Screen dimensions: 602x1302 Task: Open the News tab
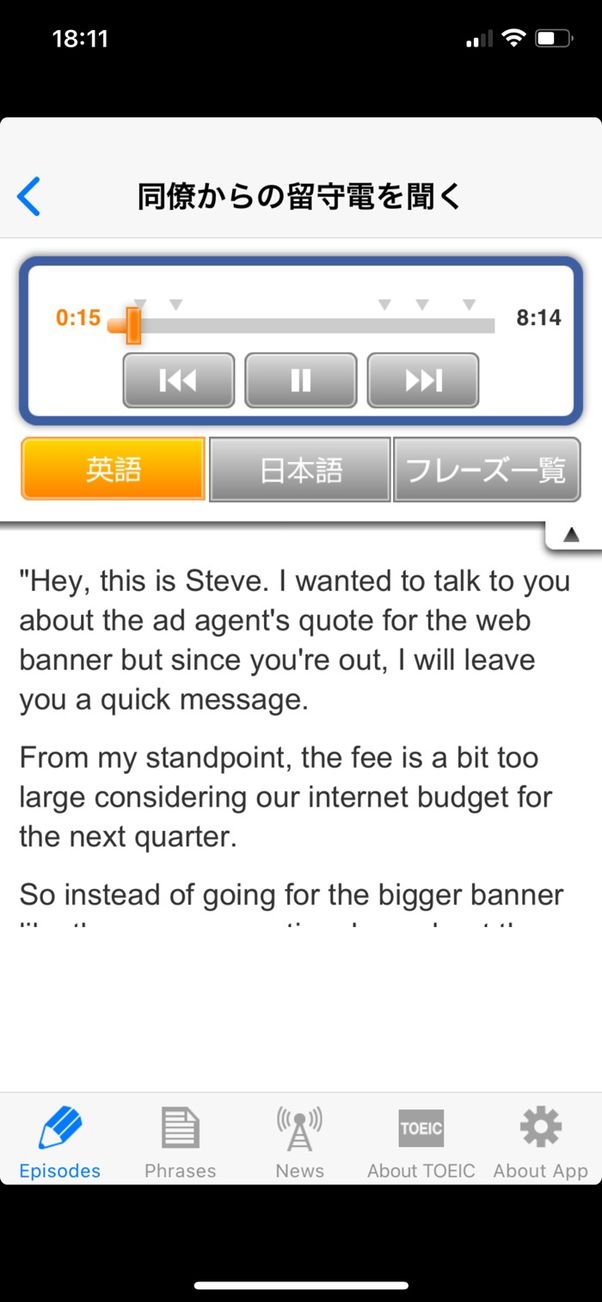click(x=300, y=1142)
